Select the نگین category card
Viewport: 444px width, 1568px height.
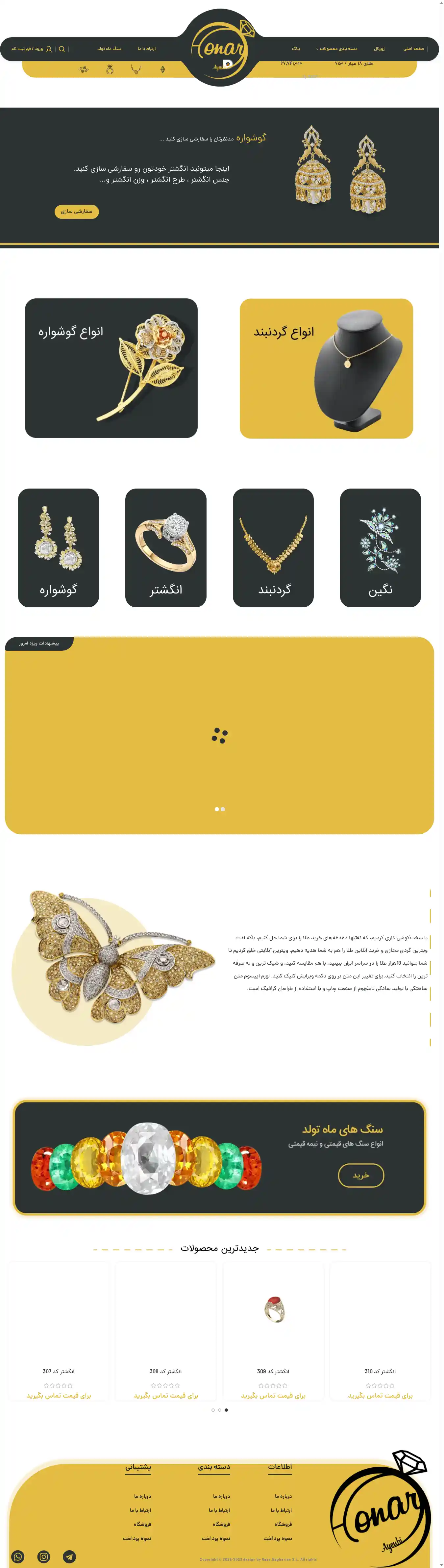coord(380,547)
